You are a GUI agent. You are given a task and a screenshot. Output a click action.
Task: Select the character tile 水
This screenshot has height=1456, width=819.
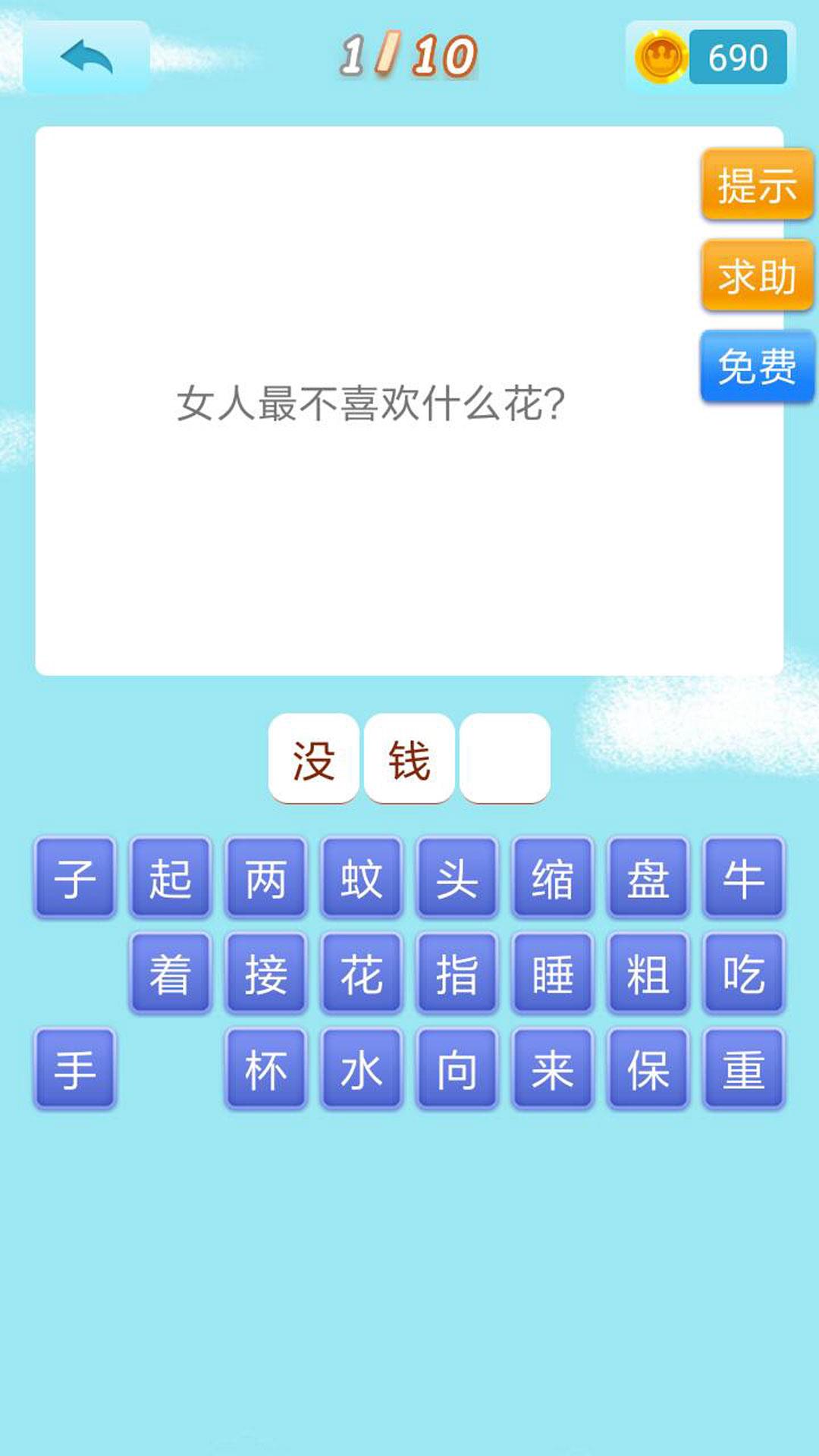pyautogui.click(x=361, y=1069)
